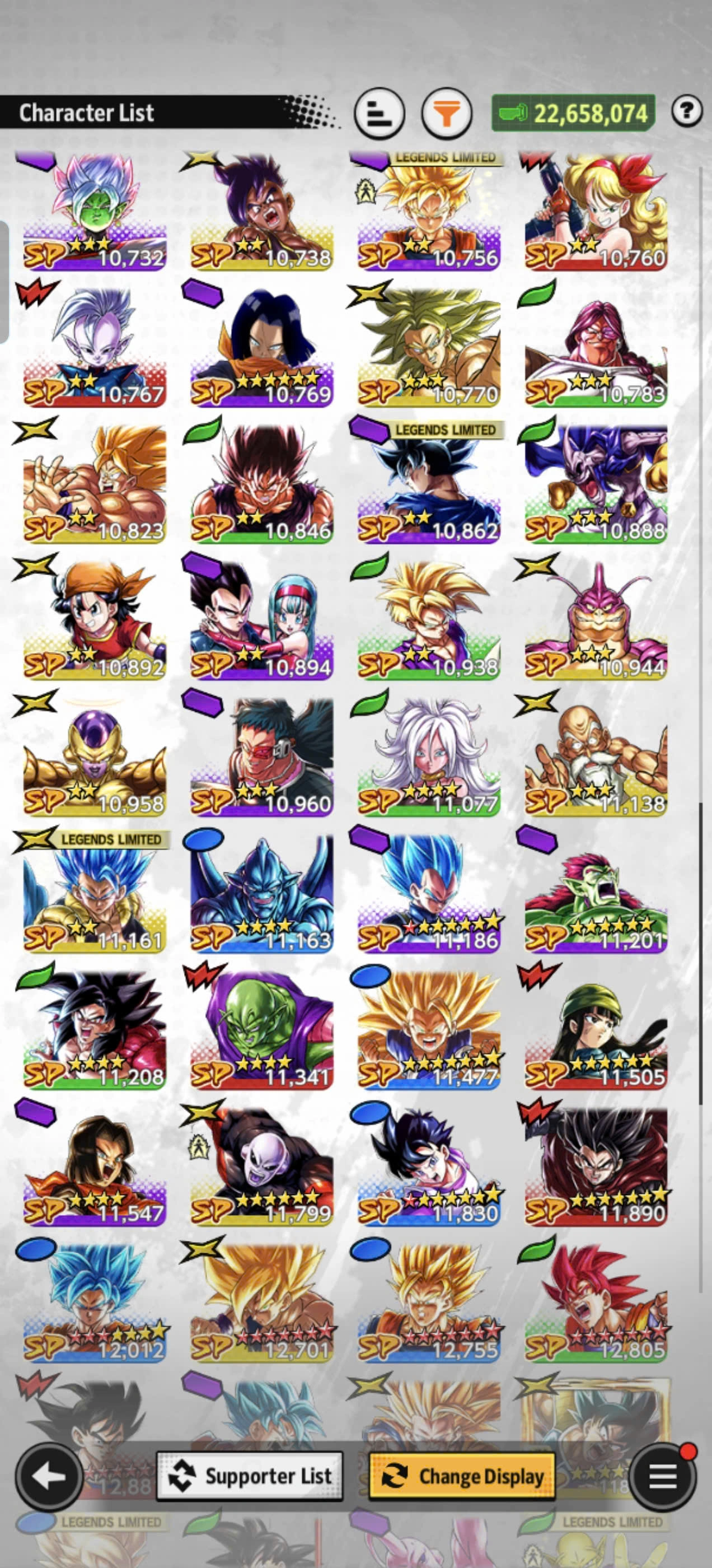
Task: Open the question mark help icon
Action: point(686,111)
